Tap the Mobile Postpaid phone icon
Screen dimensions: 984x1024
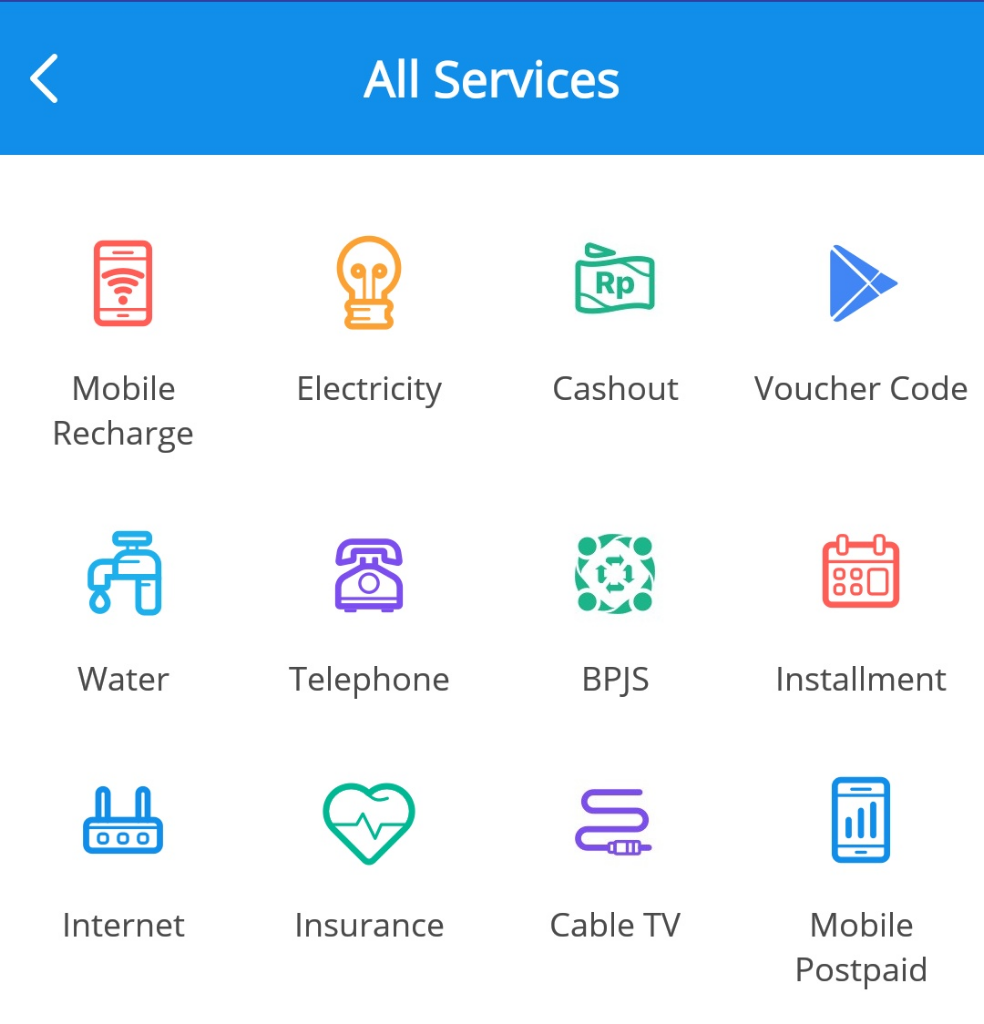(x=860, y=819)
